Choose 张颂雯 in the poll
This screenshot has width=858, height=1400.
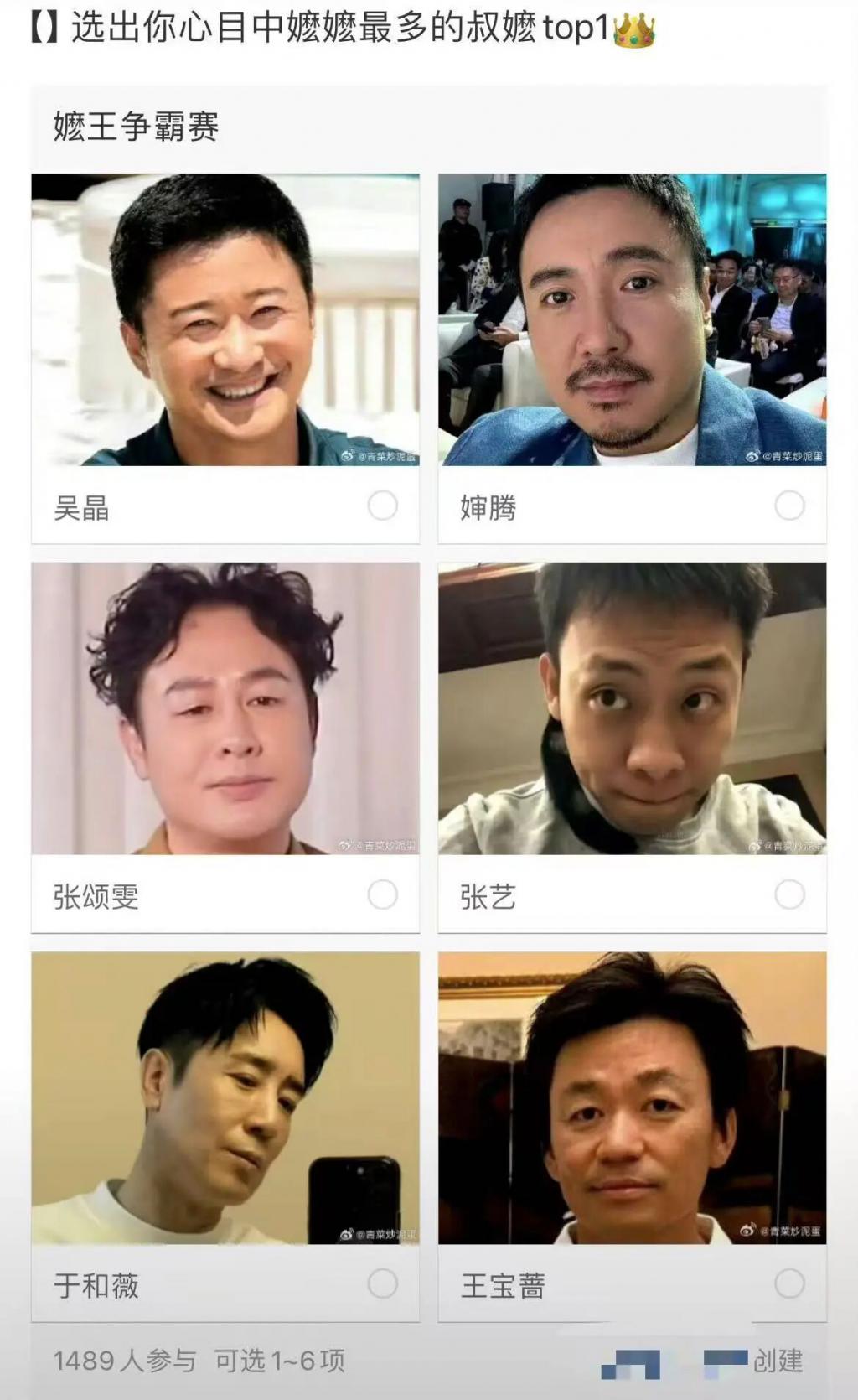383,894
